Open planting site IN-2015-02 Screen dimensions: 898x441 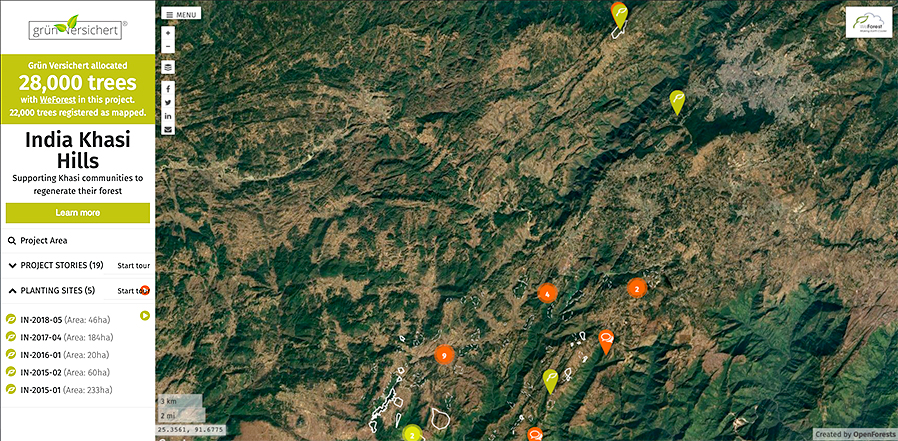click(65, 372)
